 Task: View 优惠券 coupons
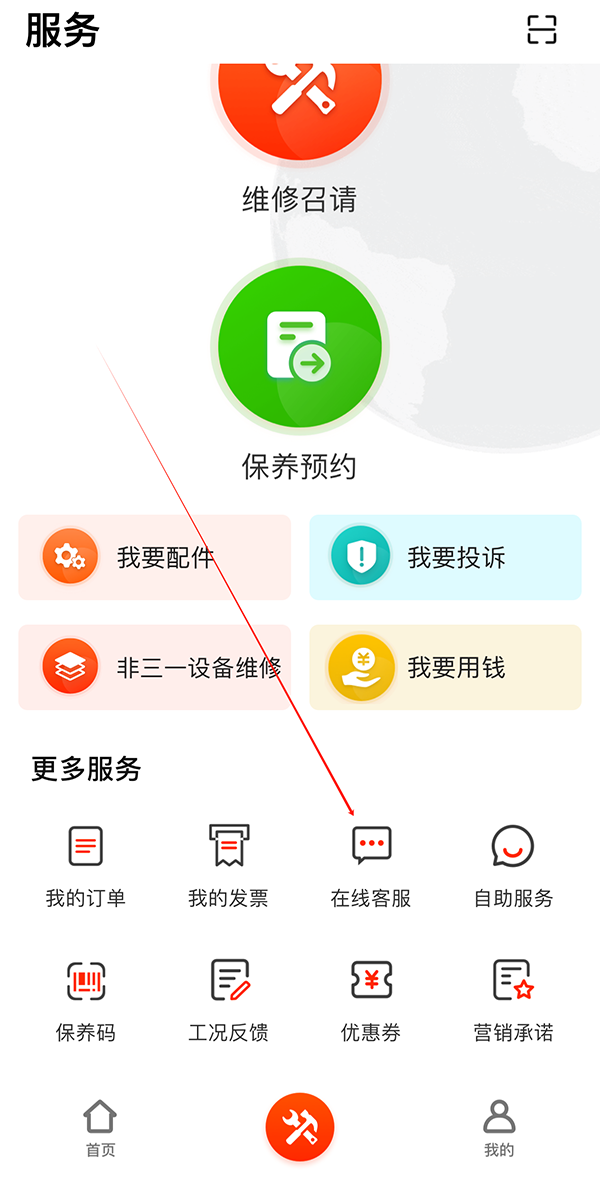point(371,999)
